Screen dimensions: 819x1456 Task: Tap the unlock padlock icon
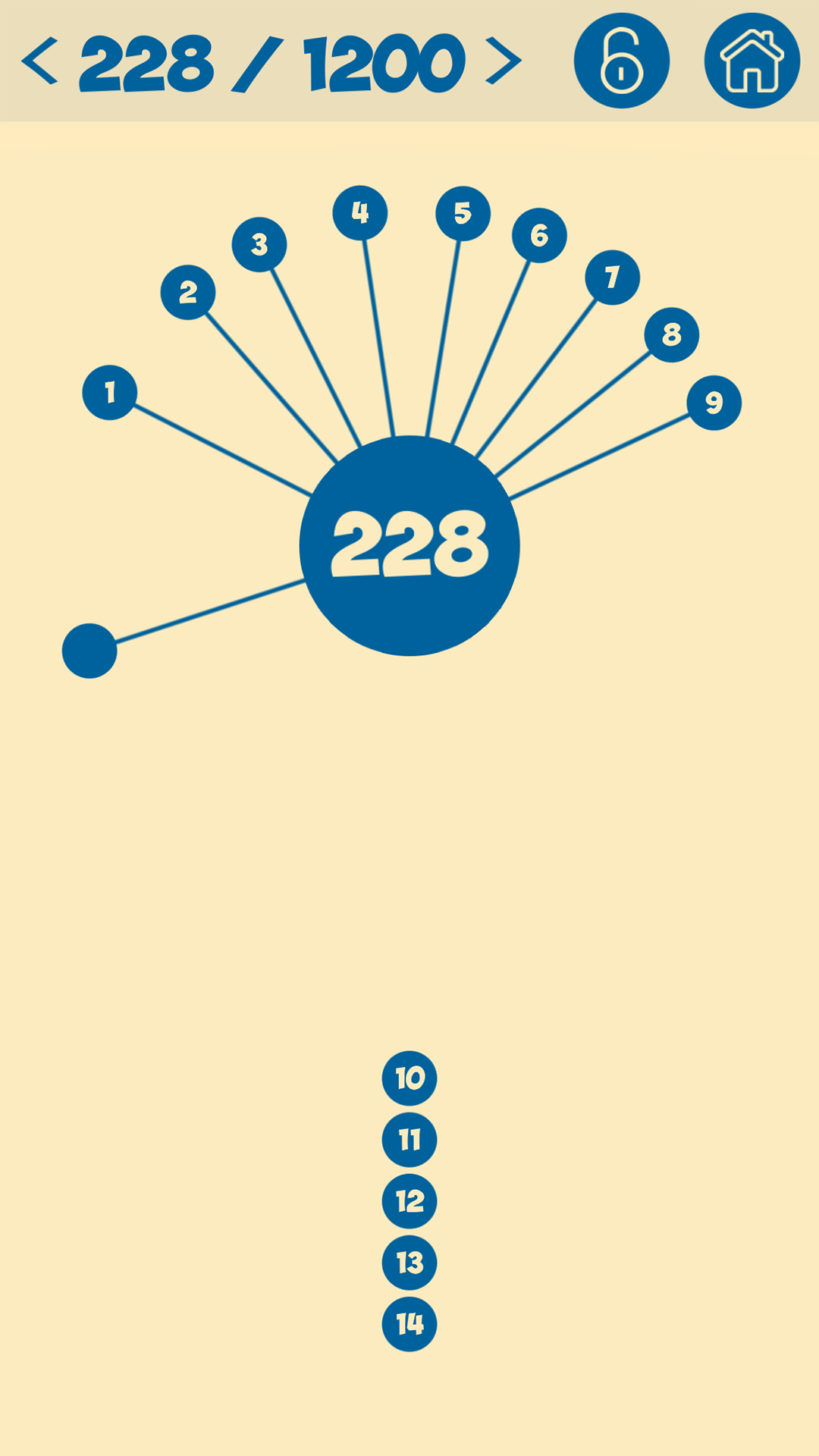622,61
